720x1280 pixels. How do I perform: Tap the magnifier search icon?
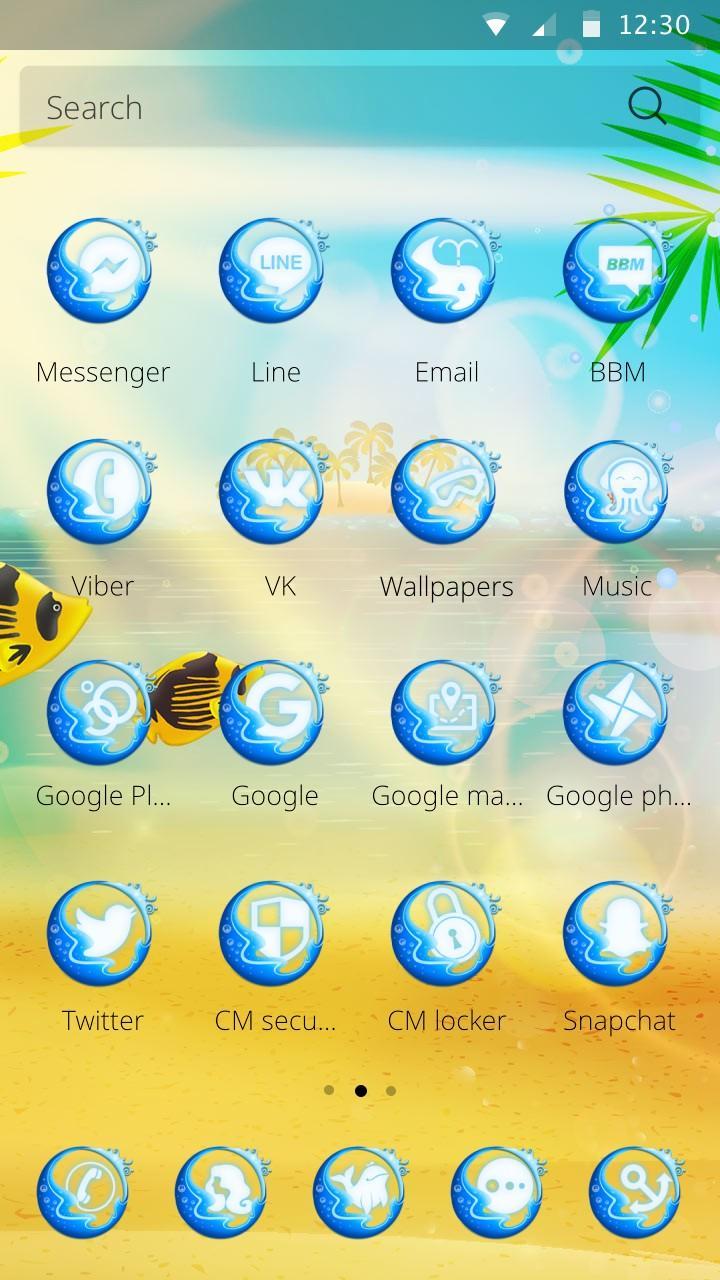[x=647, y=105]
